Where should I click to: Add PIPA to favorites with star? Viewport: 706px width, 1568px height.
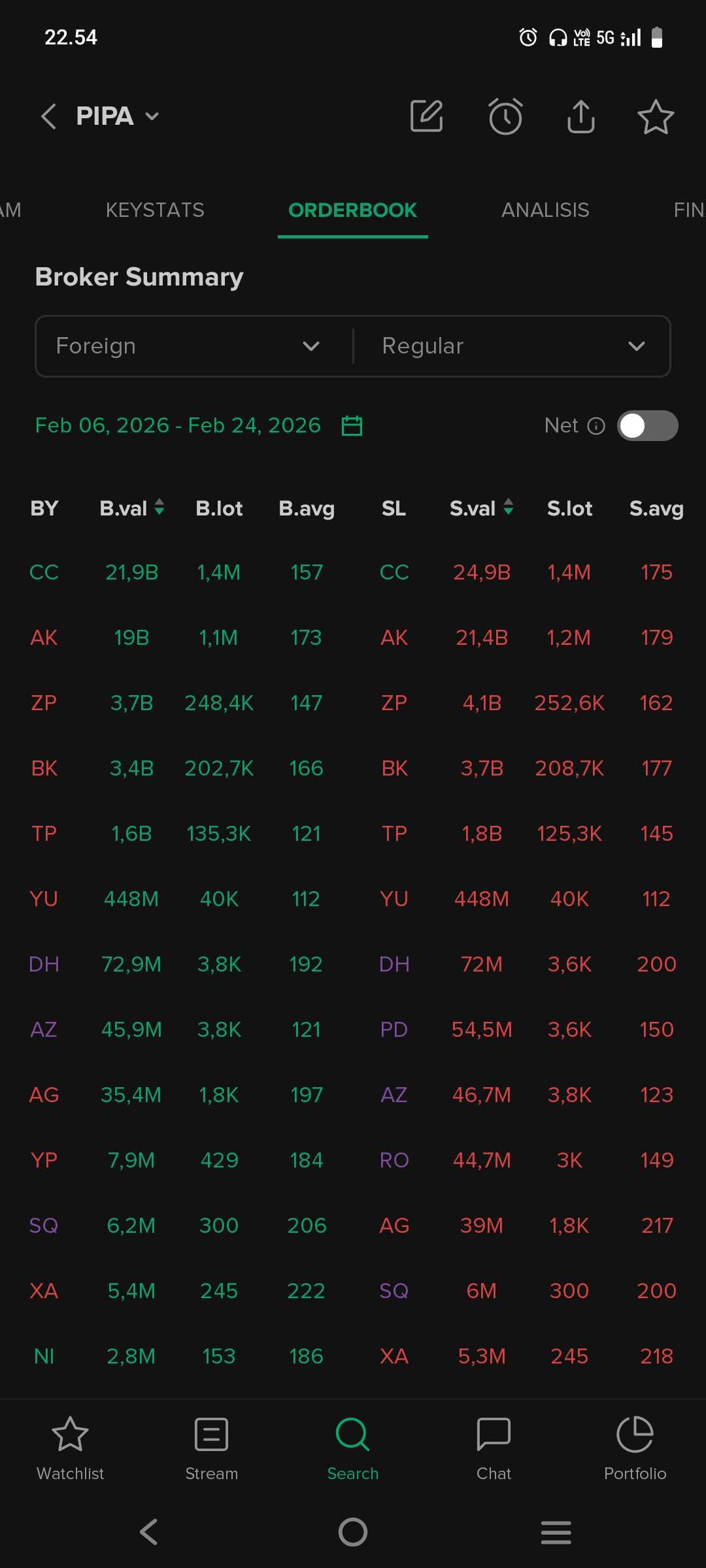point(655,117)
